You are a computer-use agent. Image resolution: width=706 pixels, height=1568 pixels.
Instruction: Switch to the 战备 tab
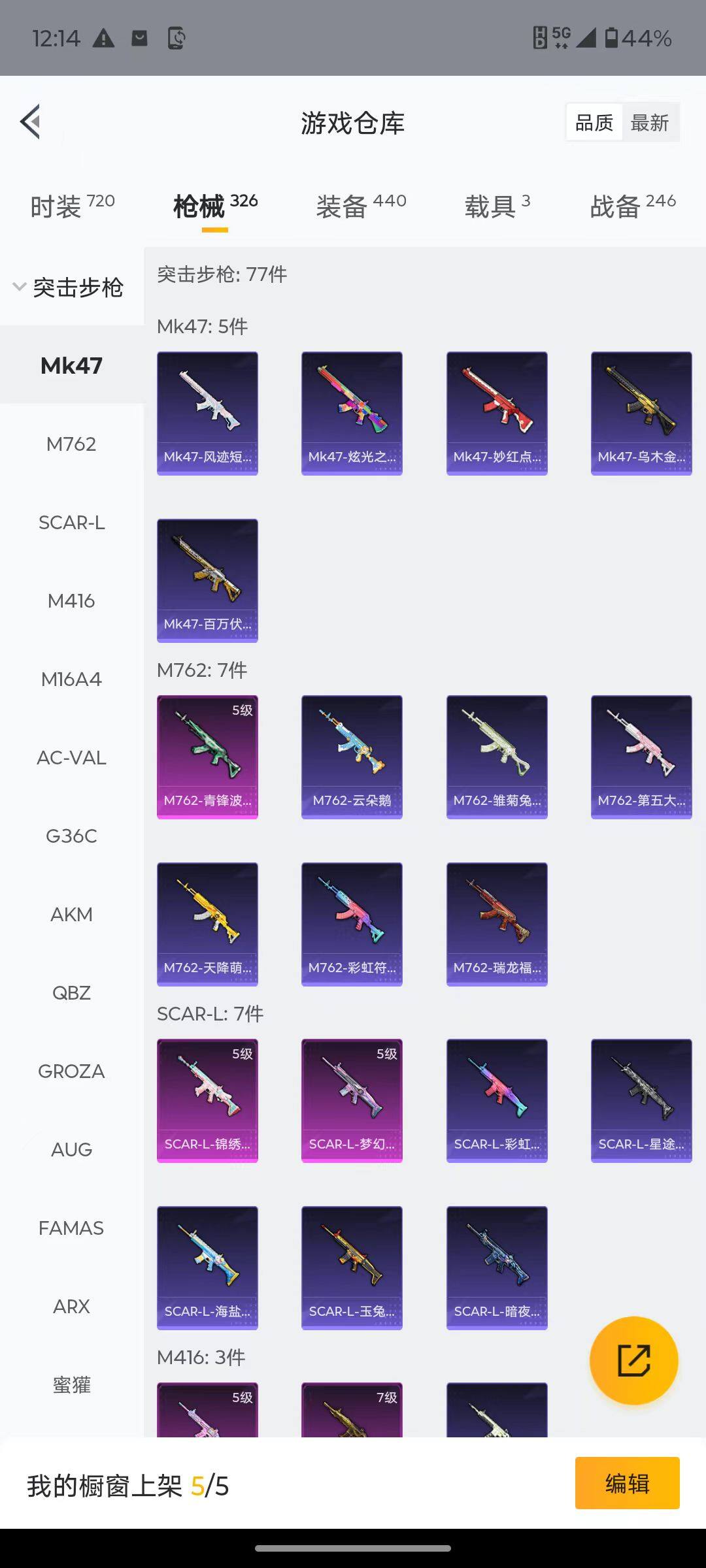(632, 206)
